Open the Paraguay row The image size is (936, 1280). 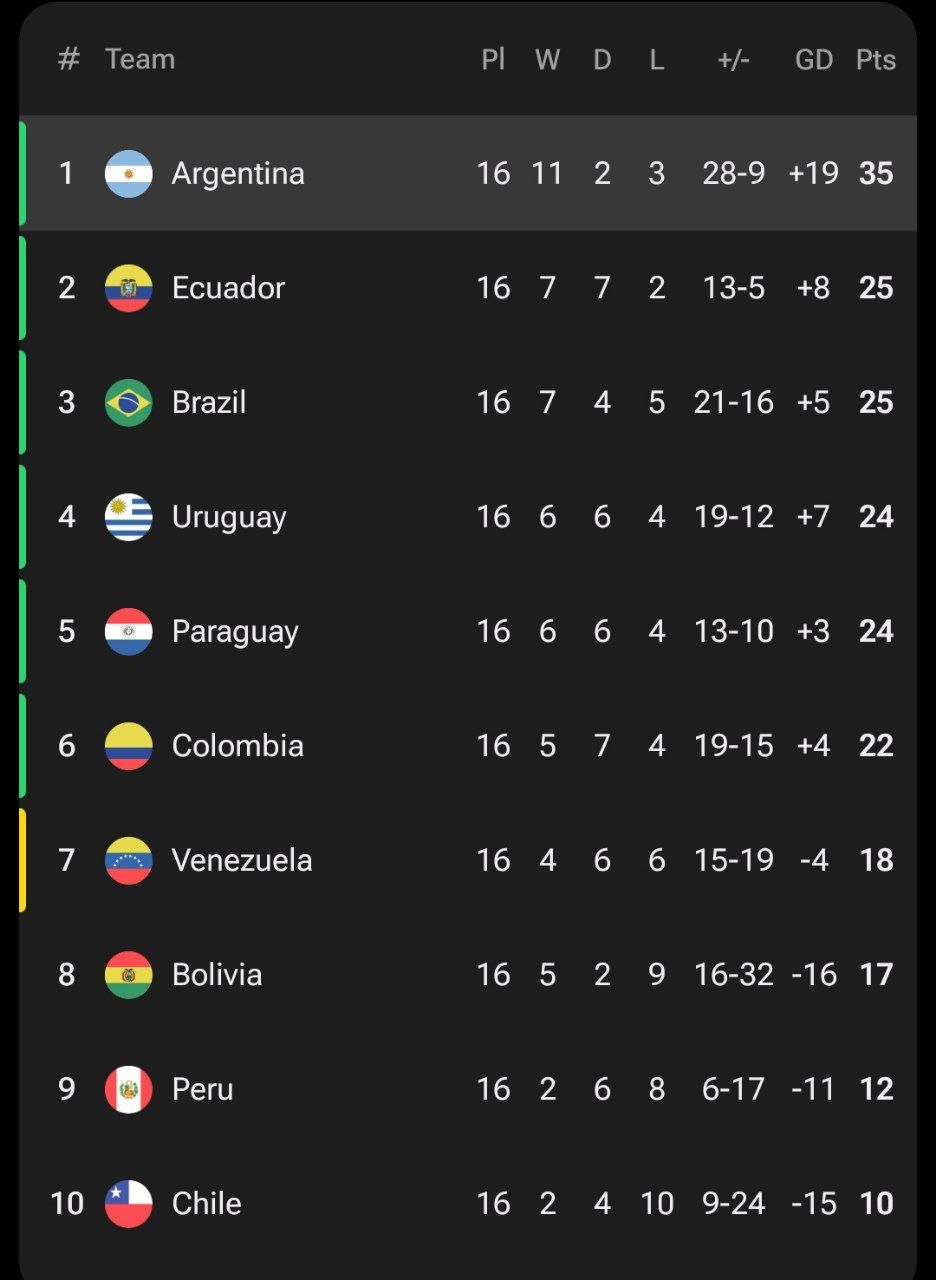click(x=235, y=632)
